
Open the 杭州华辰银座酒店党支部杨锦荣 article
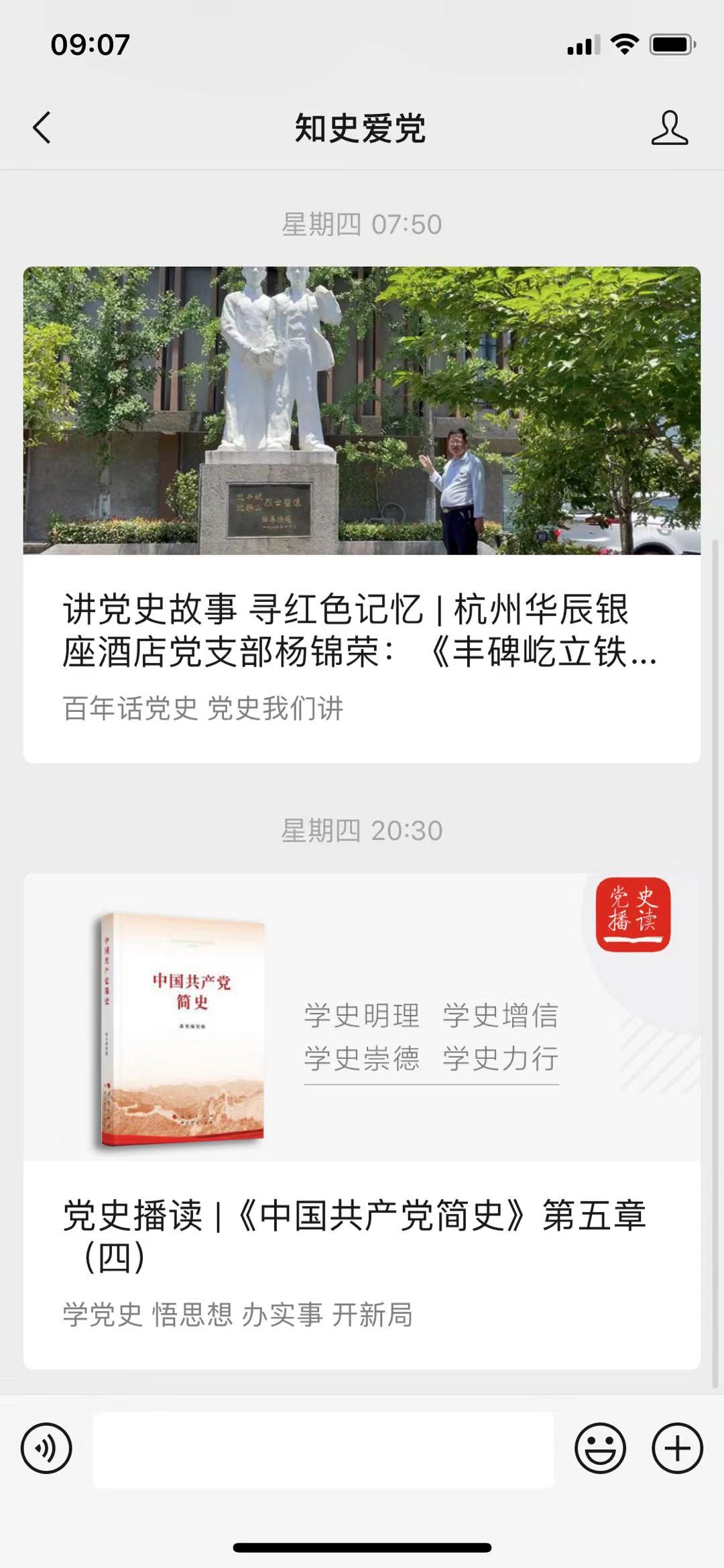361,630
